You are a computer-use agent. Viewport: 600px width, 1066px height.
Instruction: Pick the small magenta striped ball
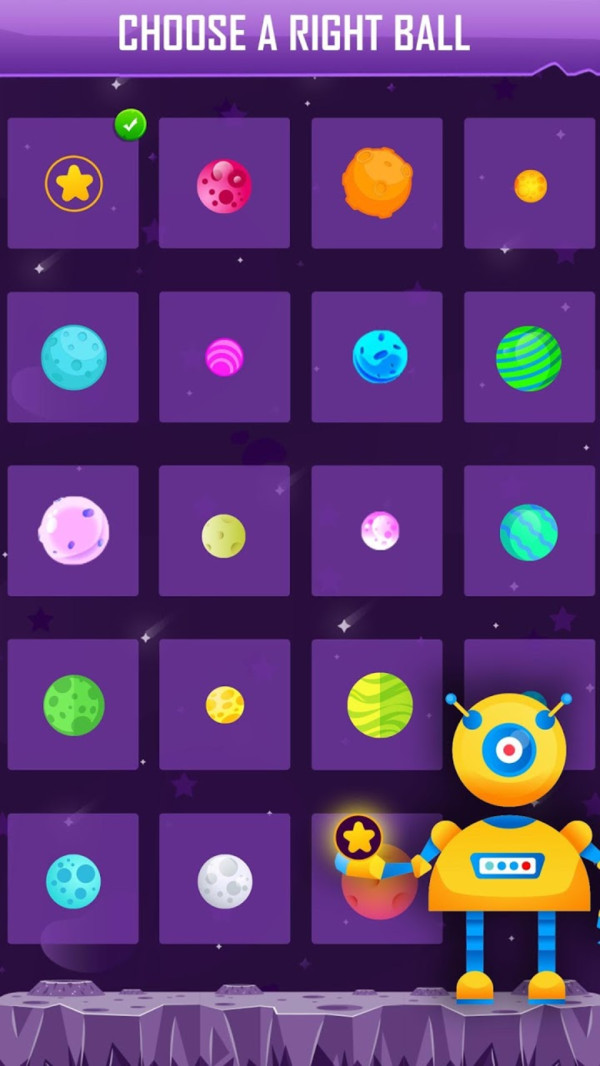[x=224, y=358]
